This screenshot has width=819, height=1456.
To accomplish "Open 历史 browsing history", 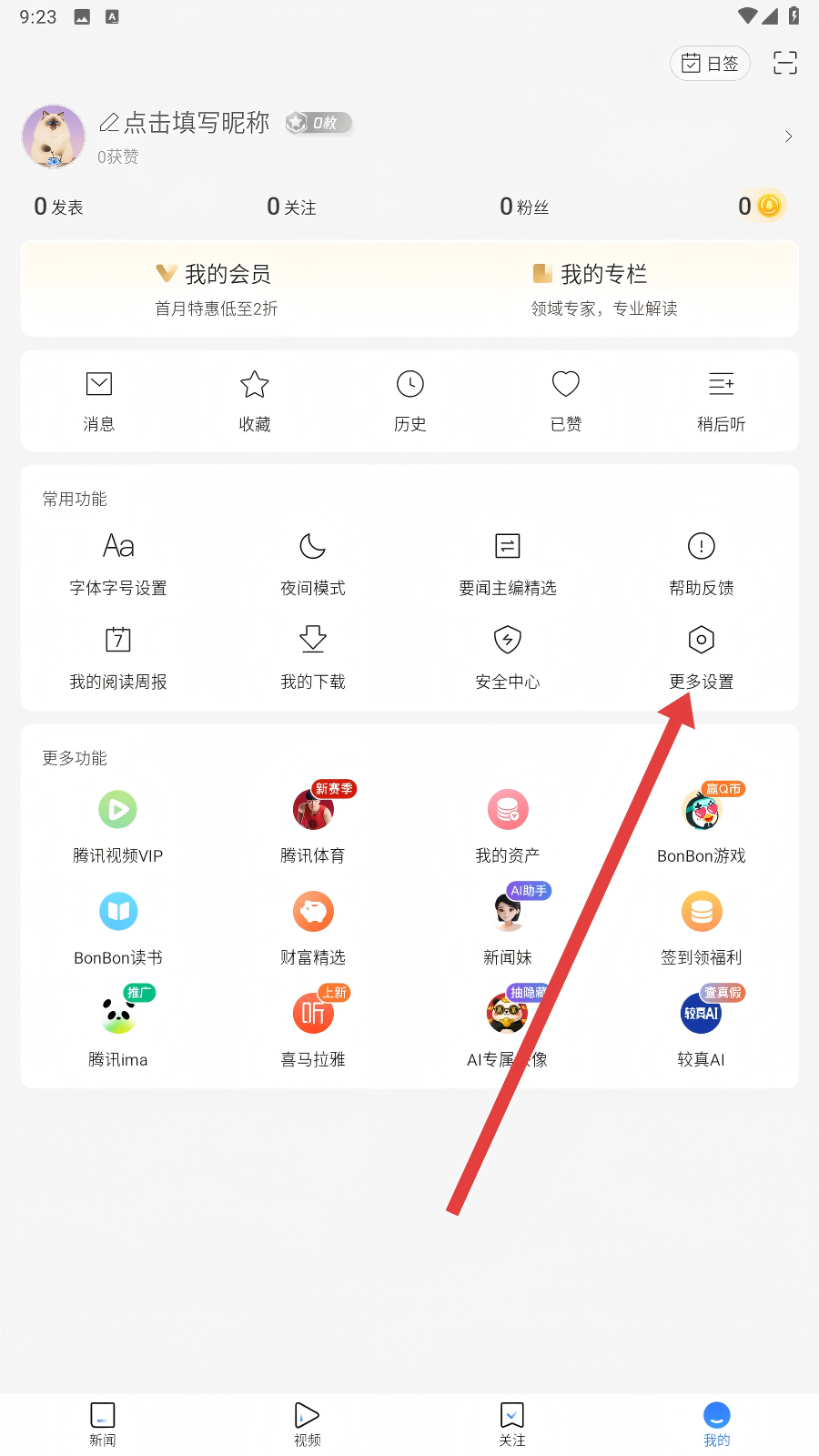I will tap(410, 400).
